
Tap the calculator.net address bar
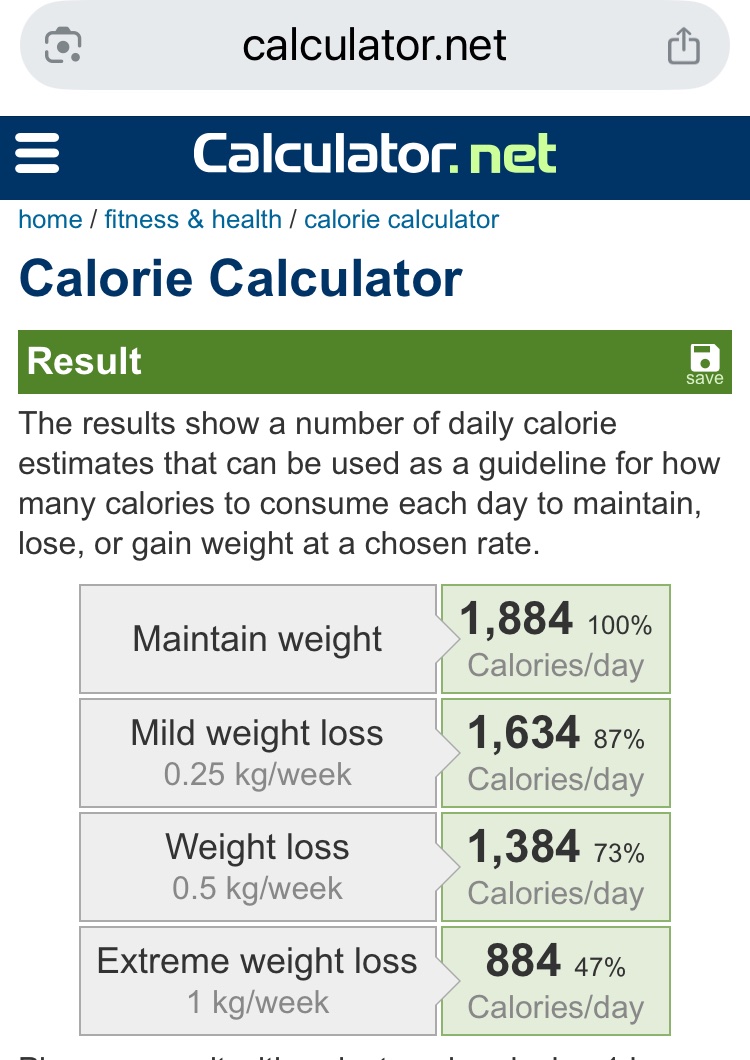tap(374, 46)
